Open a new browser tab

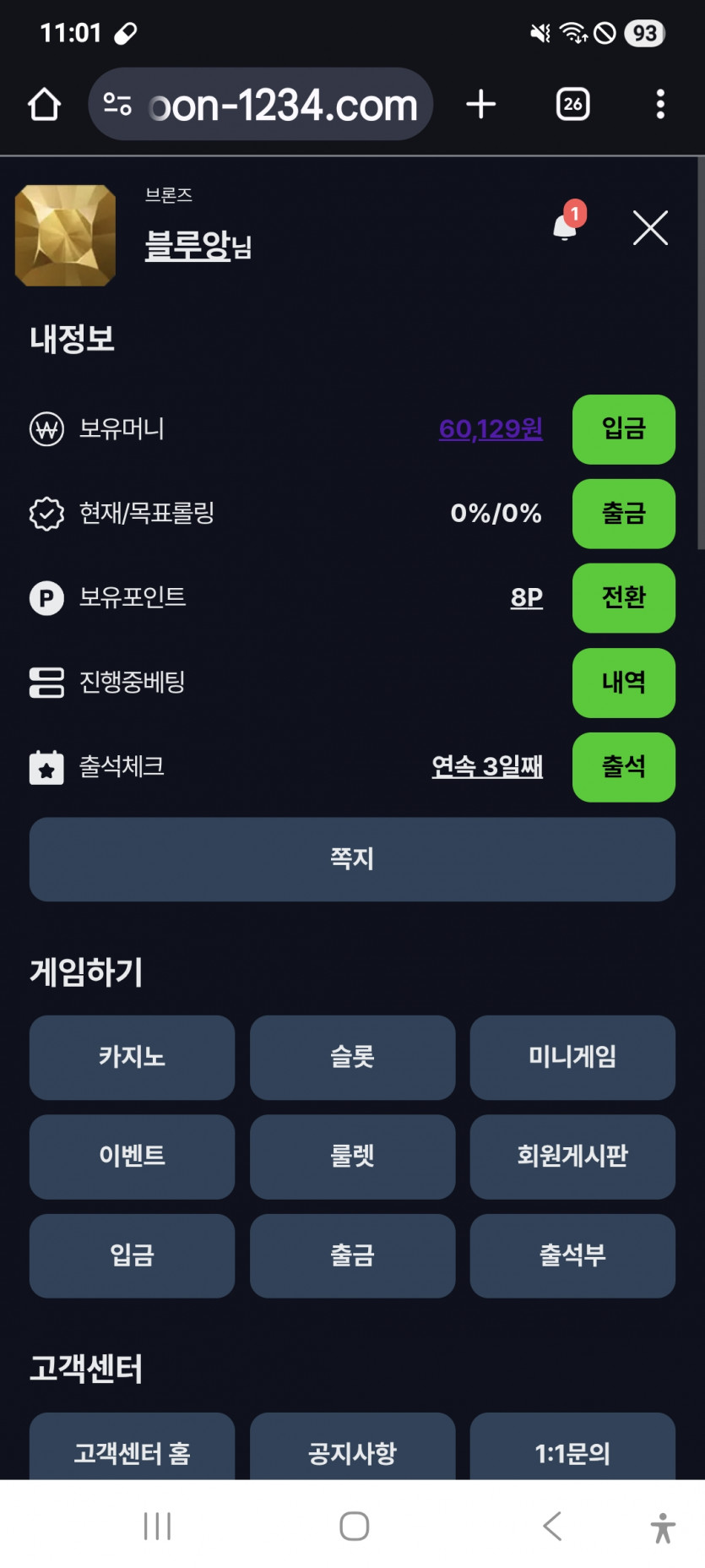coord(480,103)
